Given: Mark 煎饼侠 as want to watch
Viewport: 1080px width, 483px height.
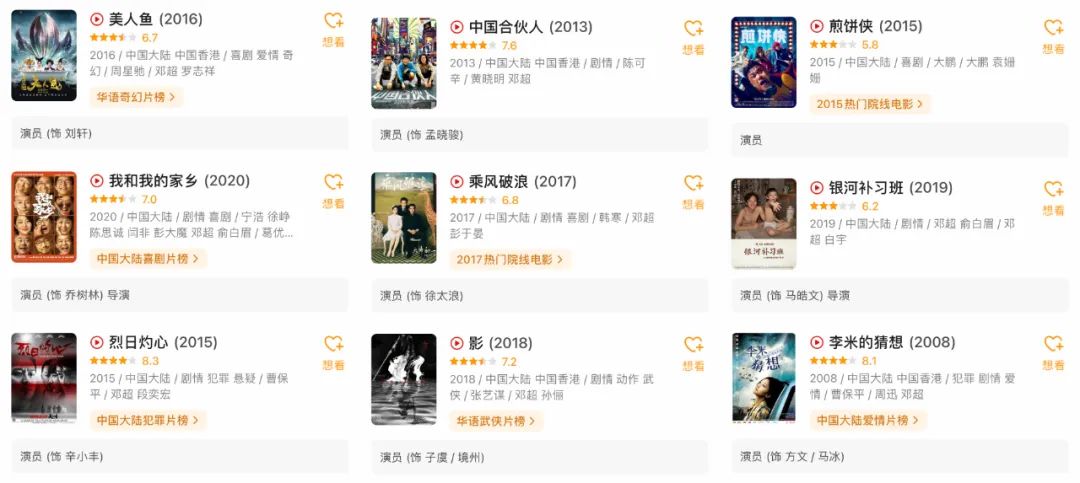Looking at the screenshot, I should point(1053,34).
